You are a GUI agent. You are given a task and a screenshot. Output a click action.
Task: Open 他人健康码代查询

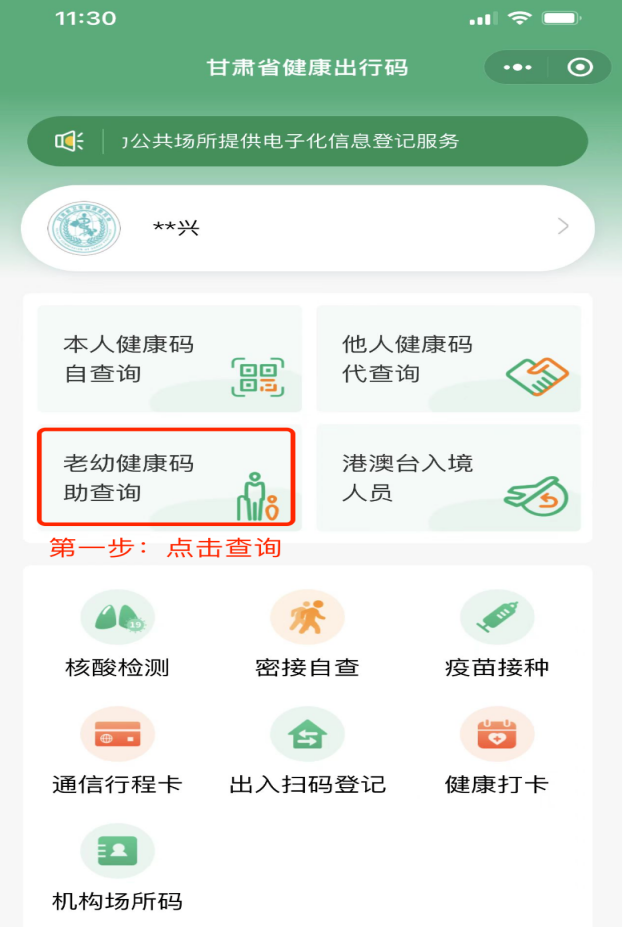(x=448, y=359)
